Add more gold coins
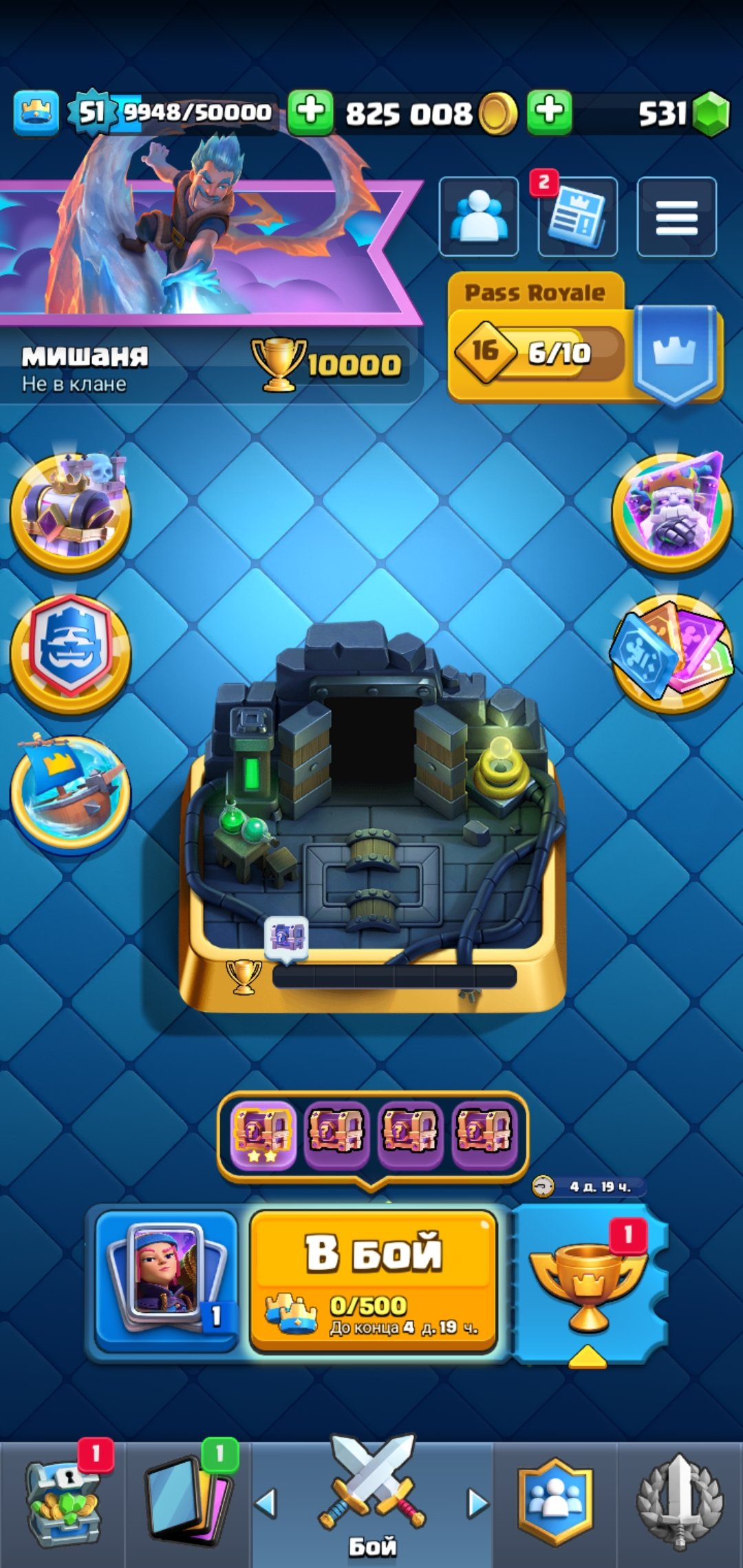This screenshot has height=1568, width=743. click(310, 111)
